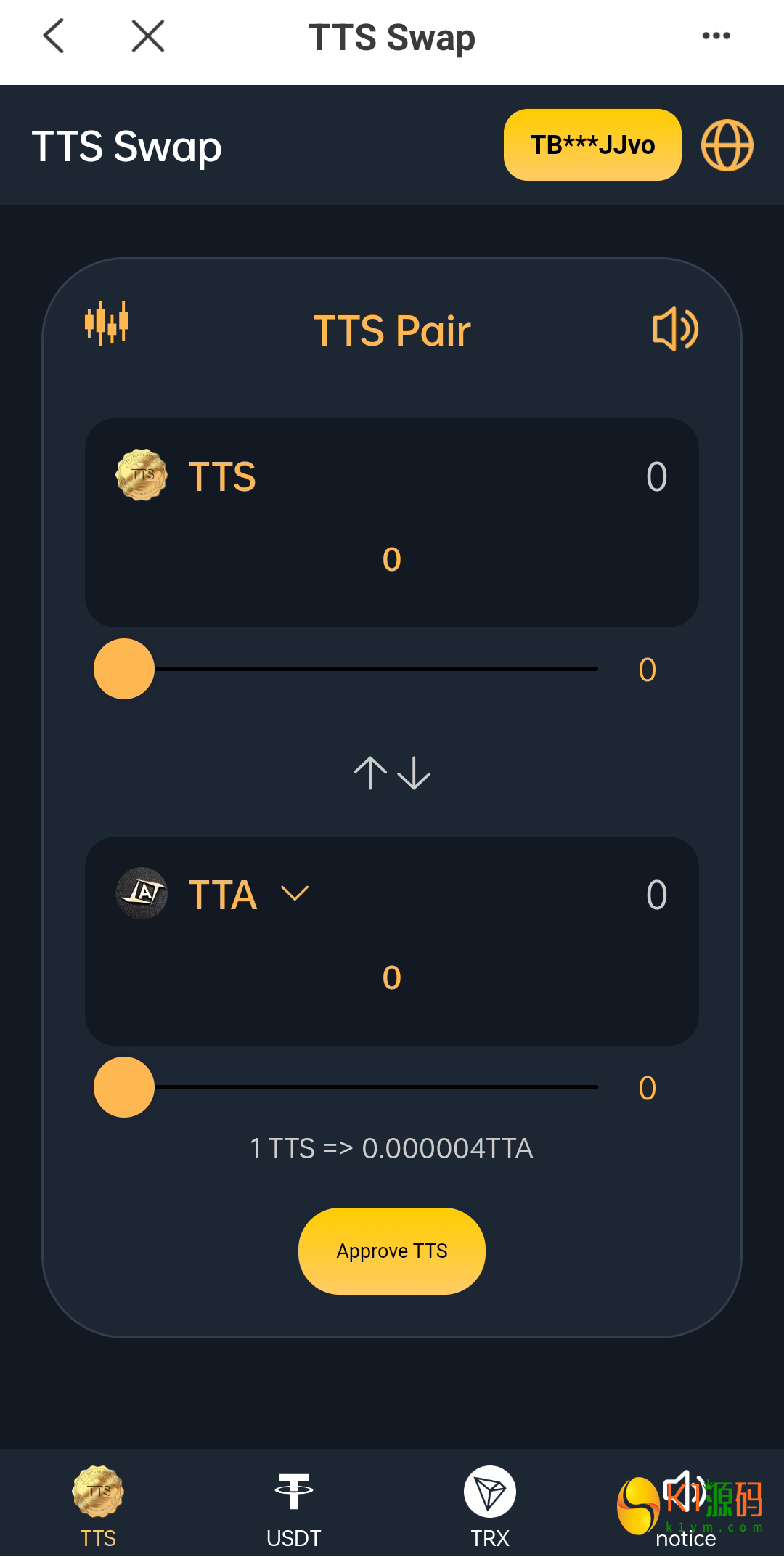
Task: Open the TTS Pair selector
Action: click(391, 331)
